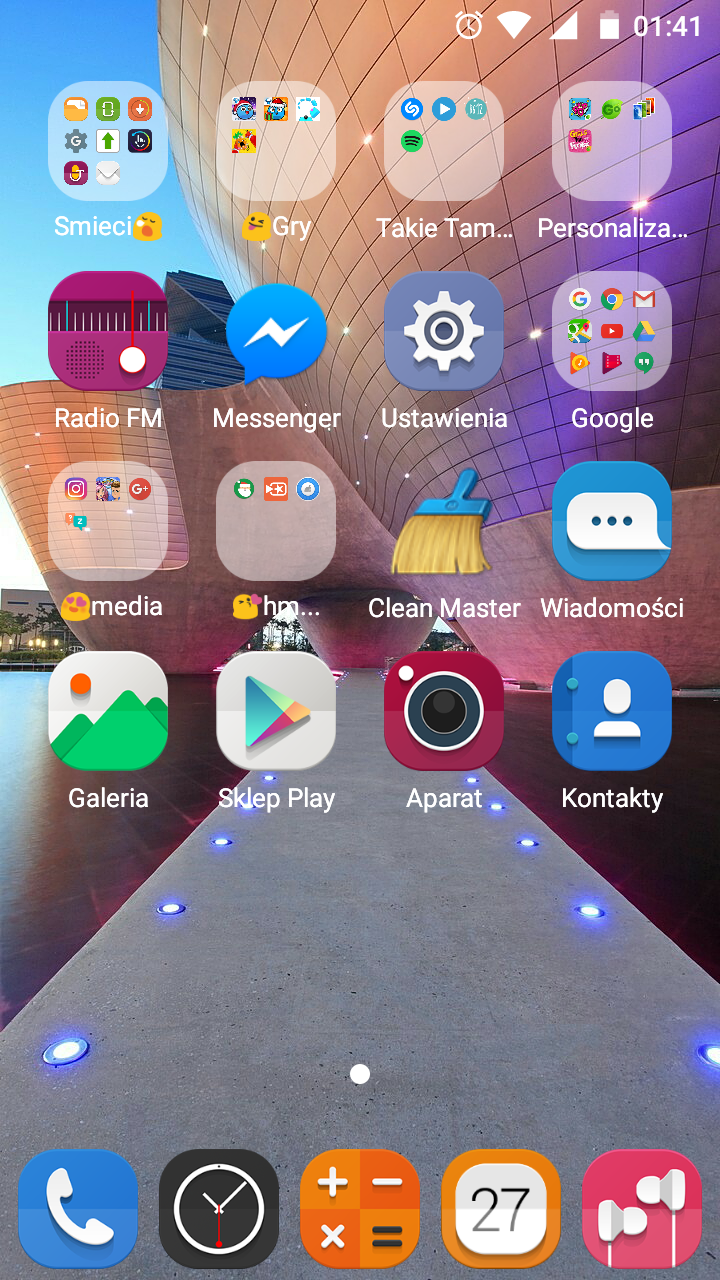The width and height of the screenshot is (720, 1280).
Task: Open Ustawienia settings
Action: pyautogui.click(x=444, y=331)
